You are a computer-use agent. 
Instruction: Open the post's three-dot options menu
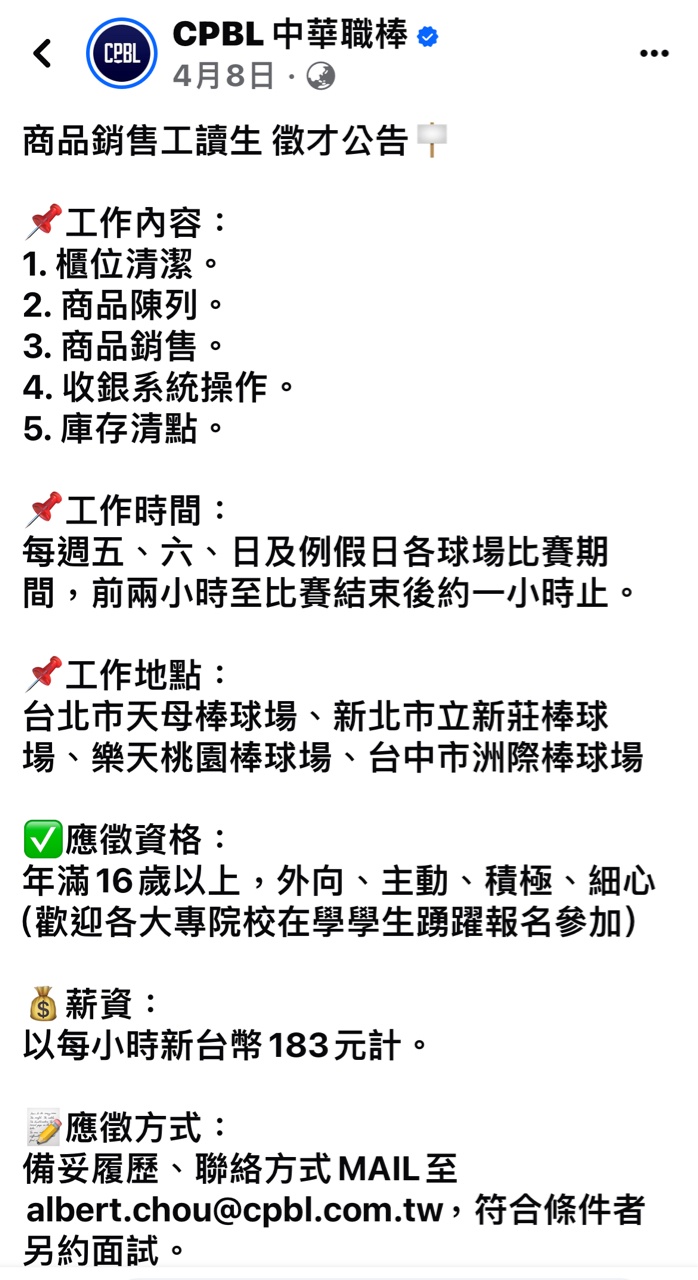coord(653,53)
